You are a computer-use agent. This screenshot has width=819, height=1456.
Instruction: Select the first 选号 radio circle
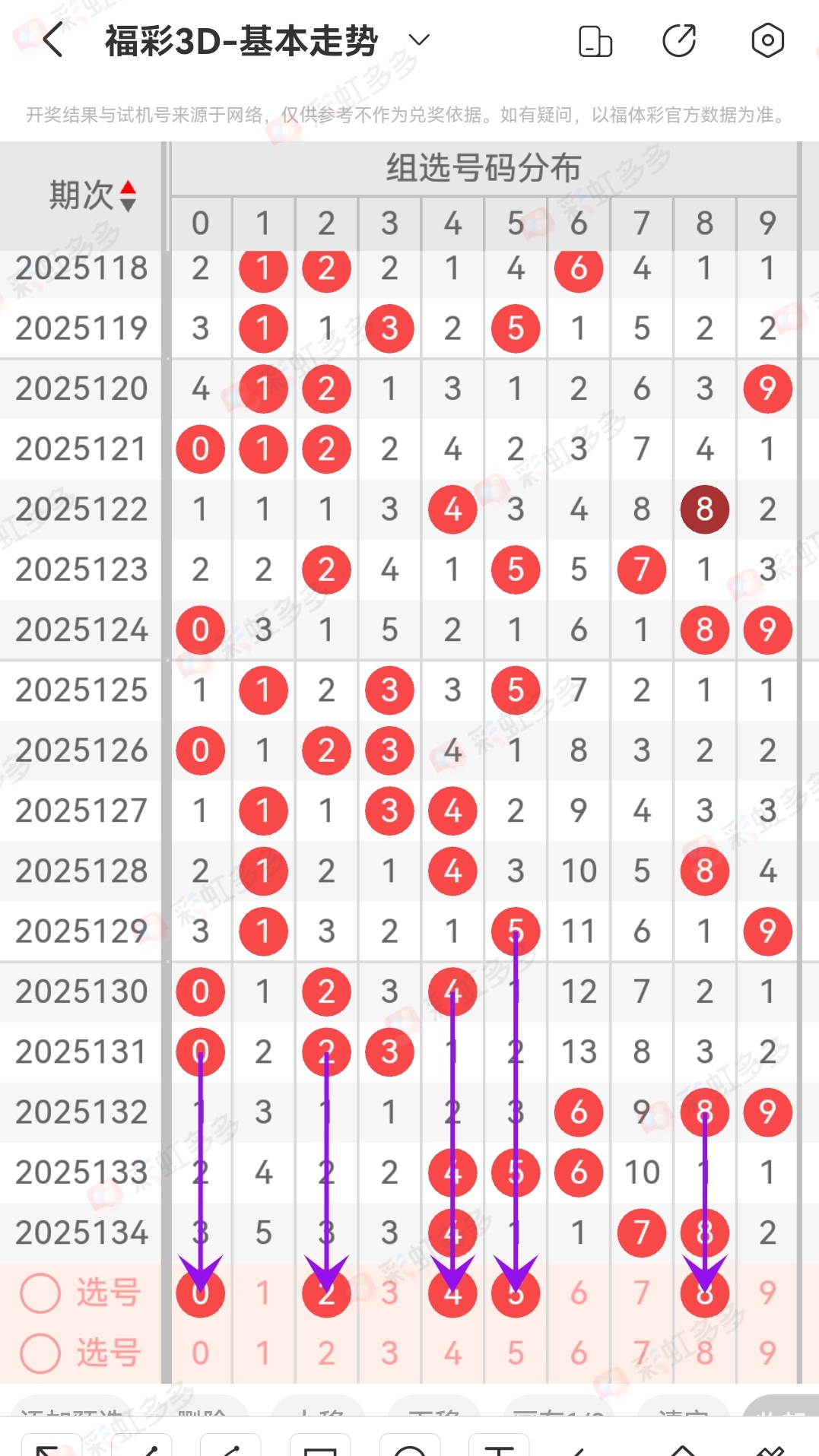point(40,1293)
